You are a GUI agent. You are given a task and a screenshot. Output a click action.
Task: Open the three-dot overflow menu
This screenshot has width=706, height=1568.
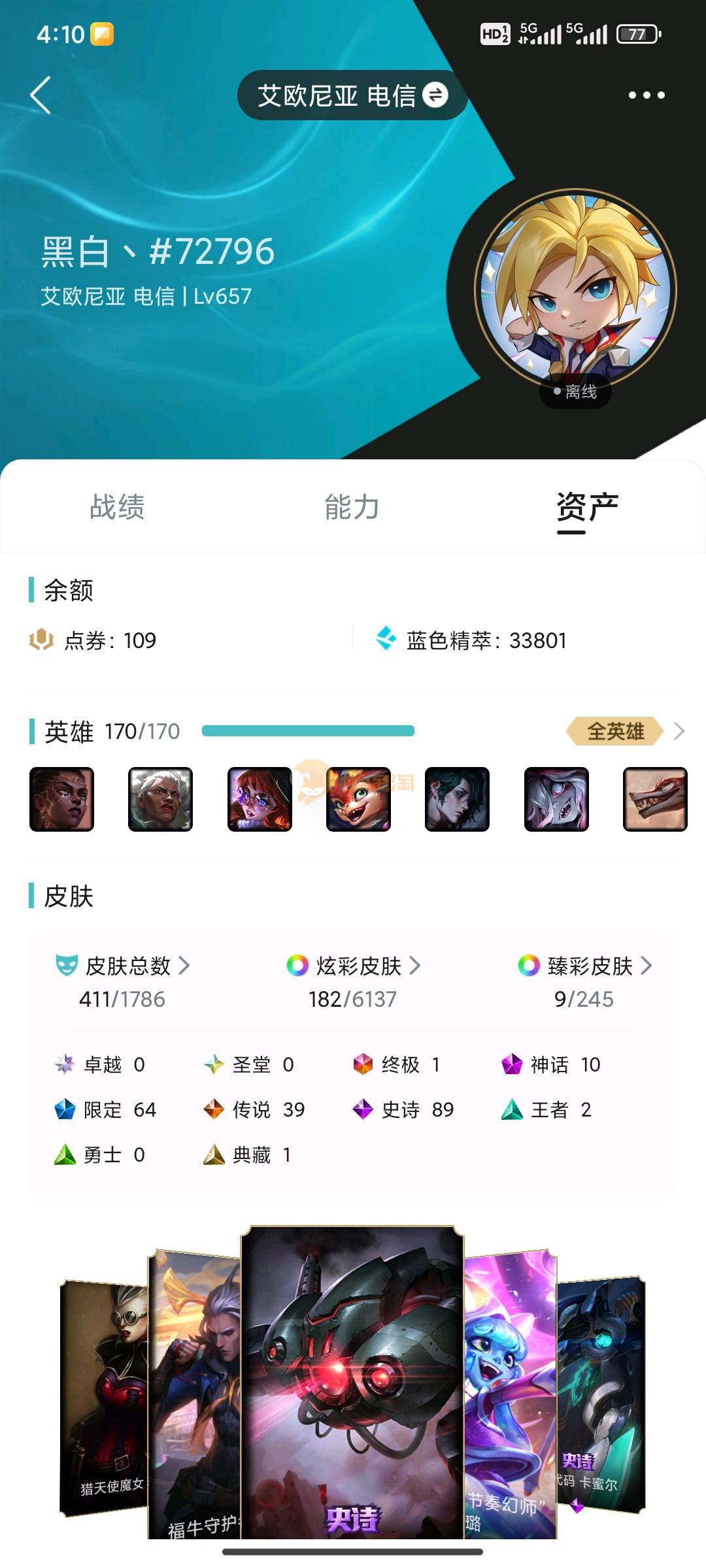pos(646,95)
